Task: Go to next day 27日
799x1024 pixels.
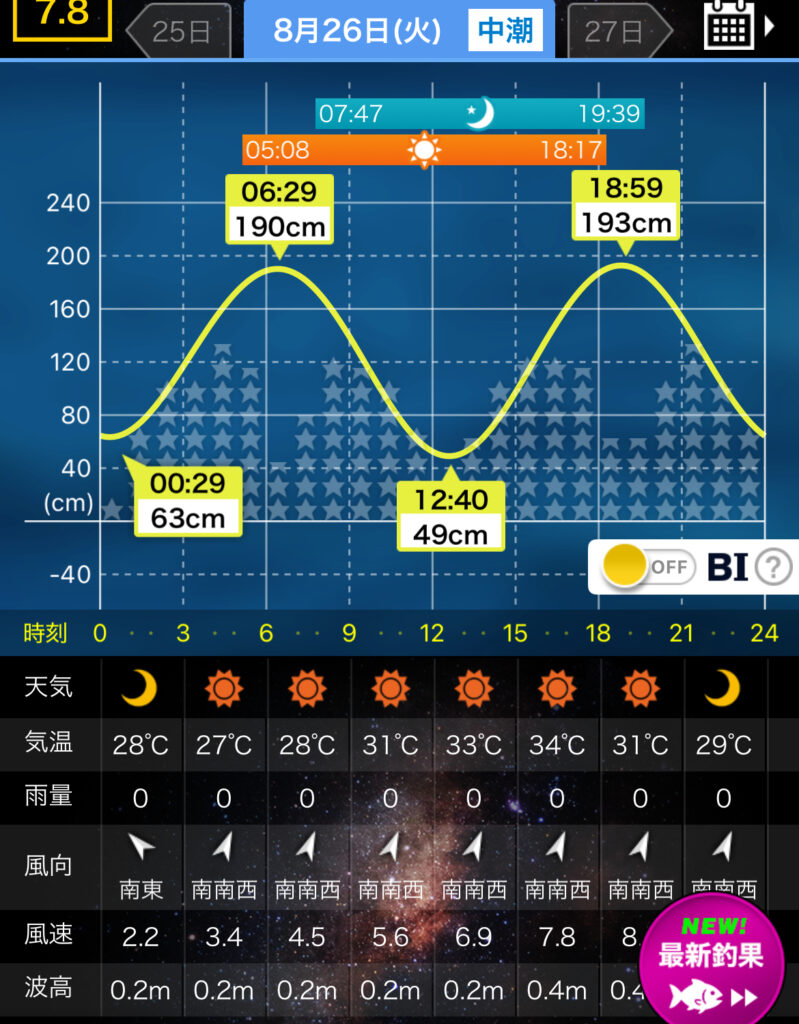Action: click(614, 30)
